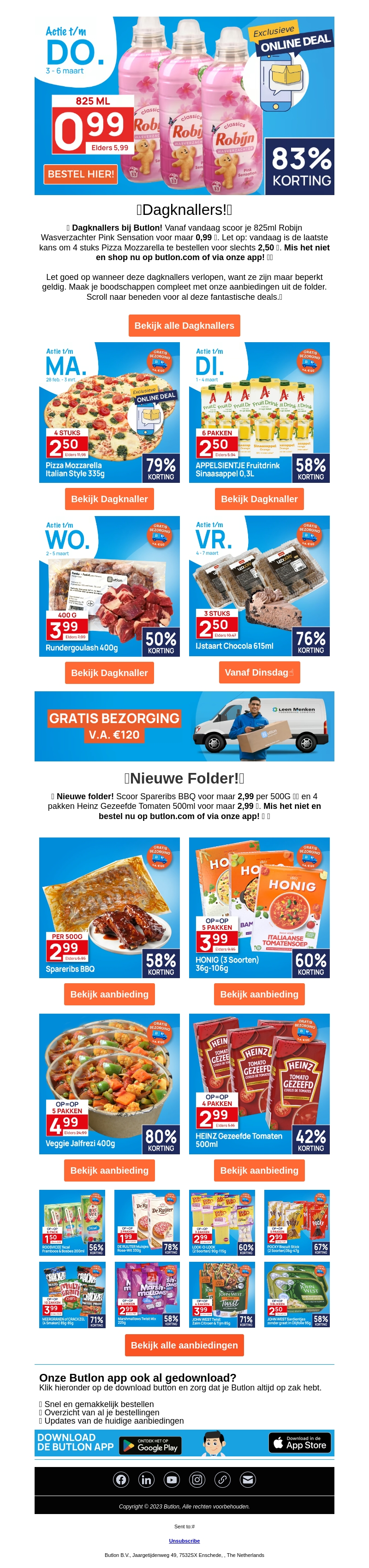Viewport: 369px width, 1568px height.
Task: Tap the envelope email icon
Action: click(247, 1480)
